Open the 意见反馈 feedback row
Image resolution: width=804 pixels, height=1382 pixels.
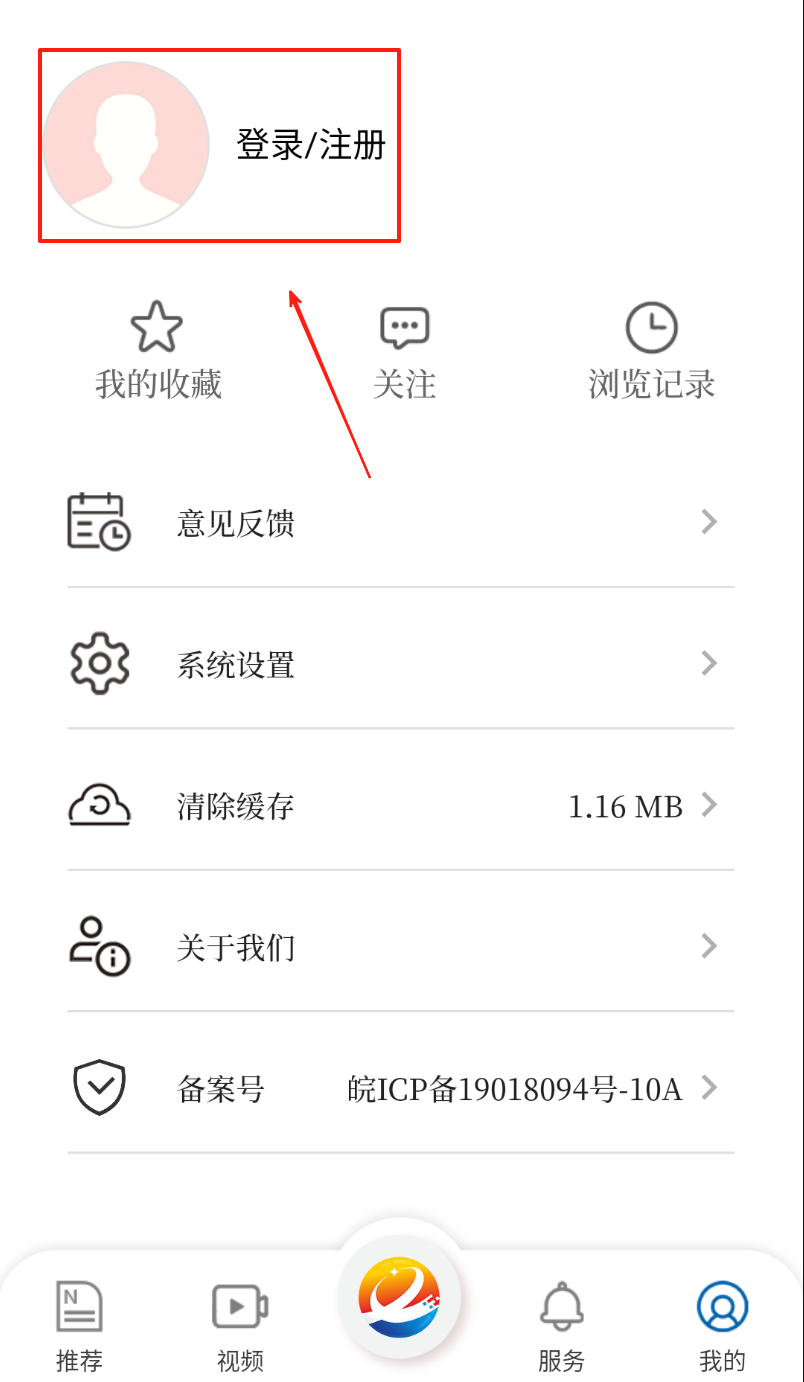tap(400, 522)
